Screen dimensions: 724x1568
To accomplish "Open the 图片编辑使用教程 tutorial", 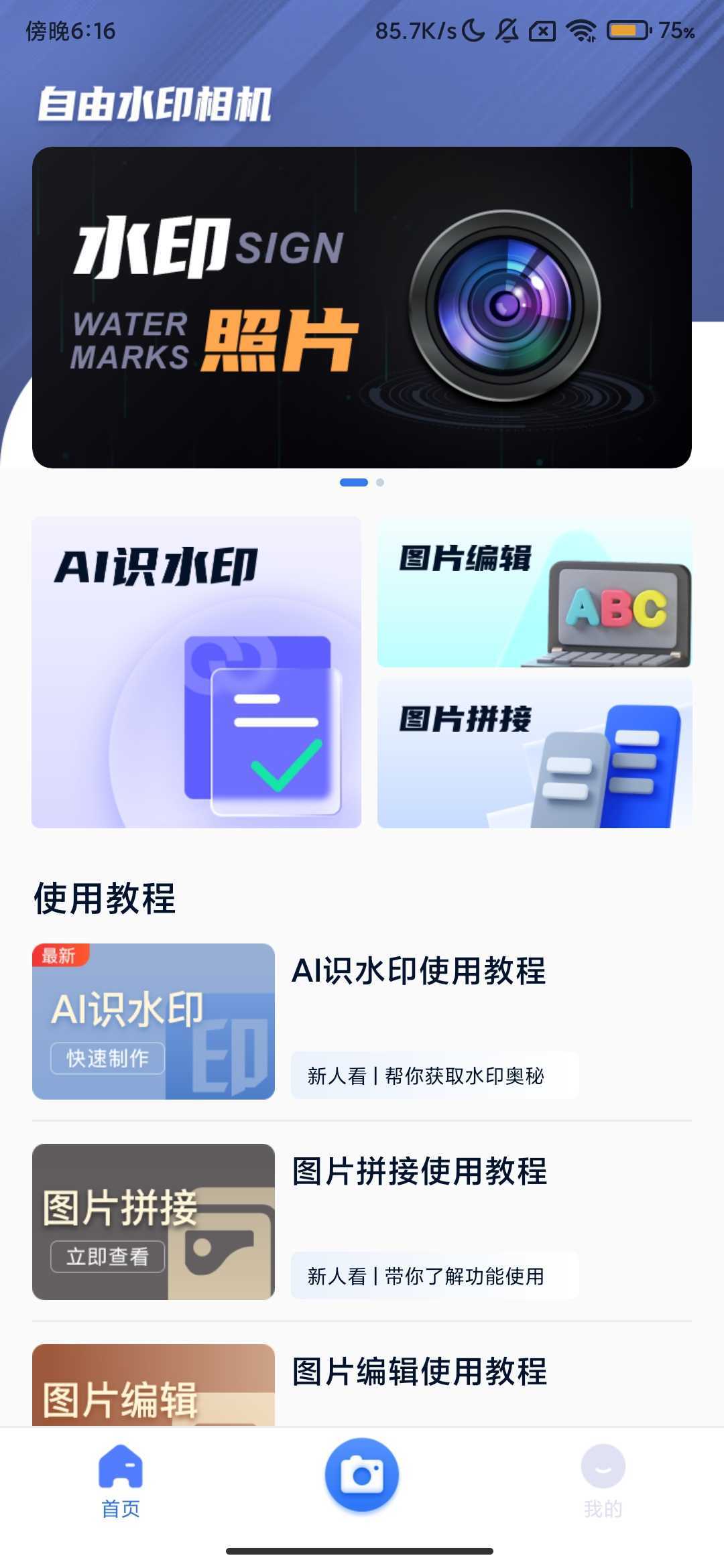I will point(362,1384).
